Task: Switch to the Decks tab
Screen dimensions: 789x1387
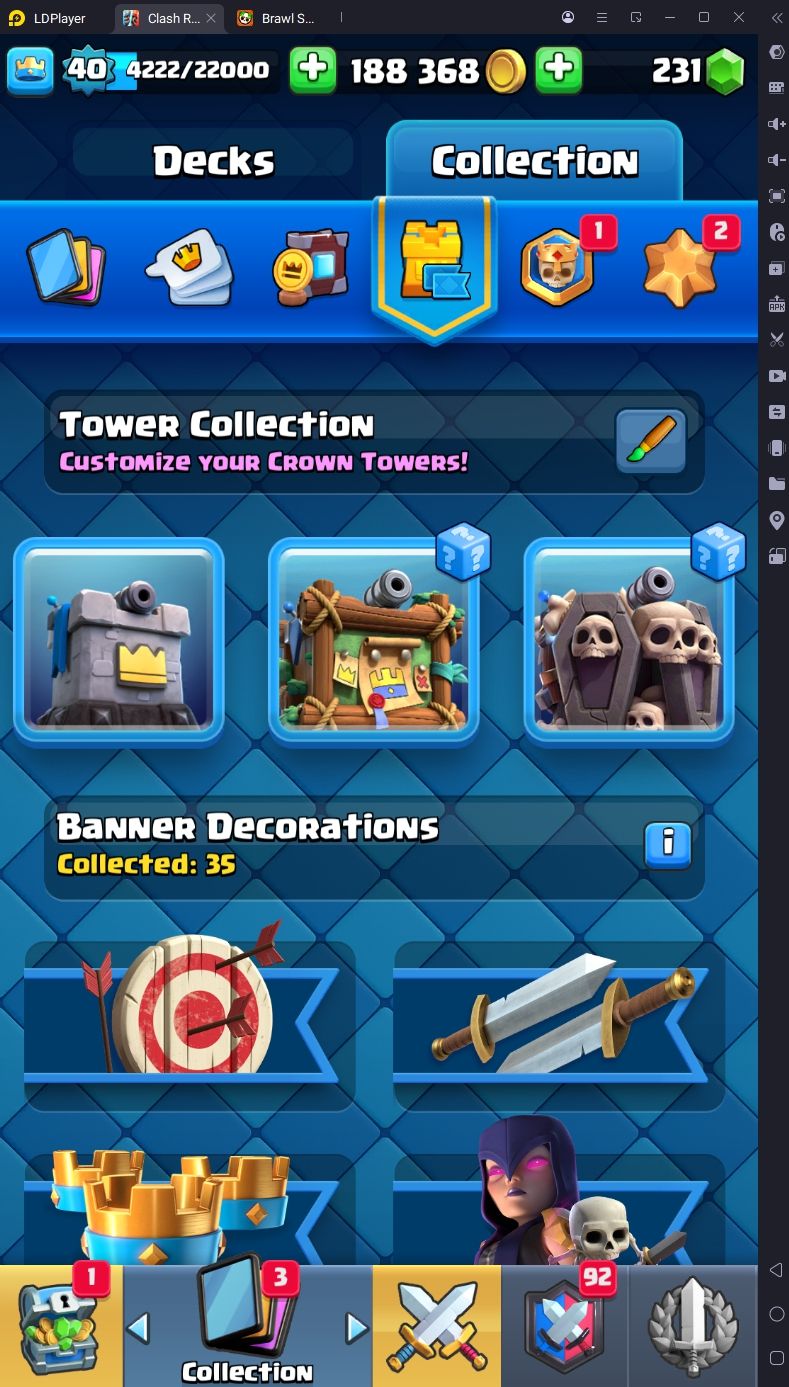Action: (213, 161)
